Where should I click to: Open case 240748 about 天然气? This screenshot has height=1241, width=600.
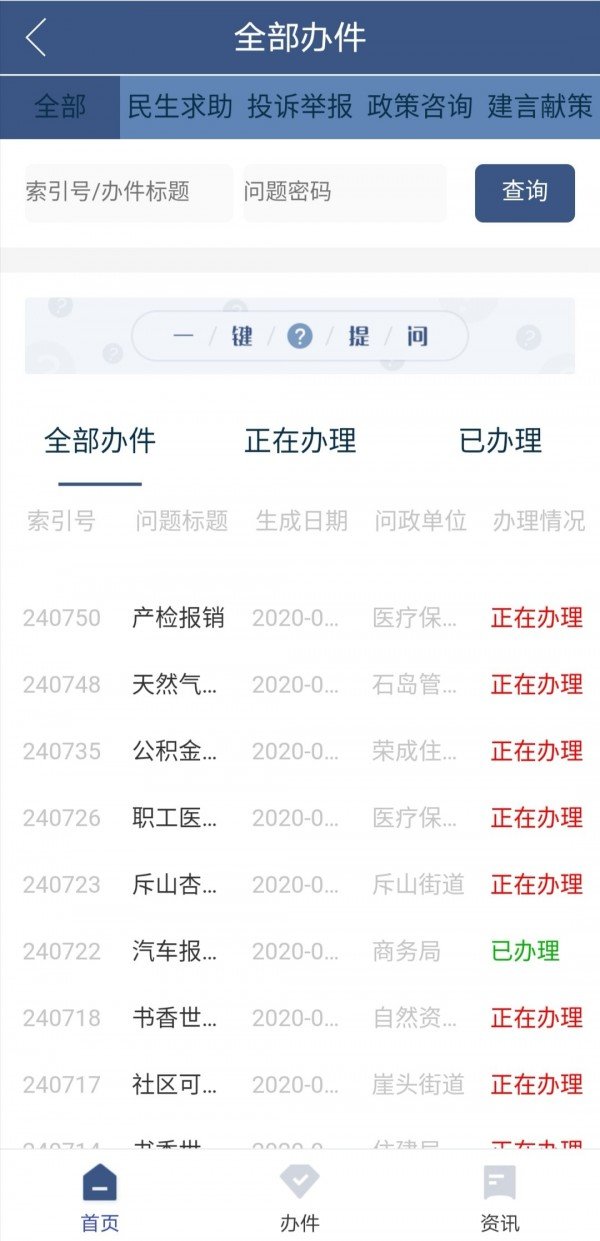click(174, 685)
